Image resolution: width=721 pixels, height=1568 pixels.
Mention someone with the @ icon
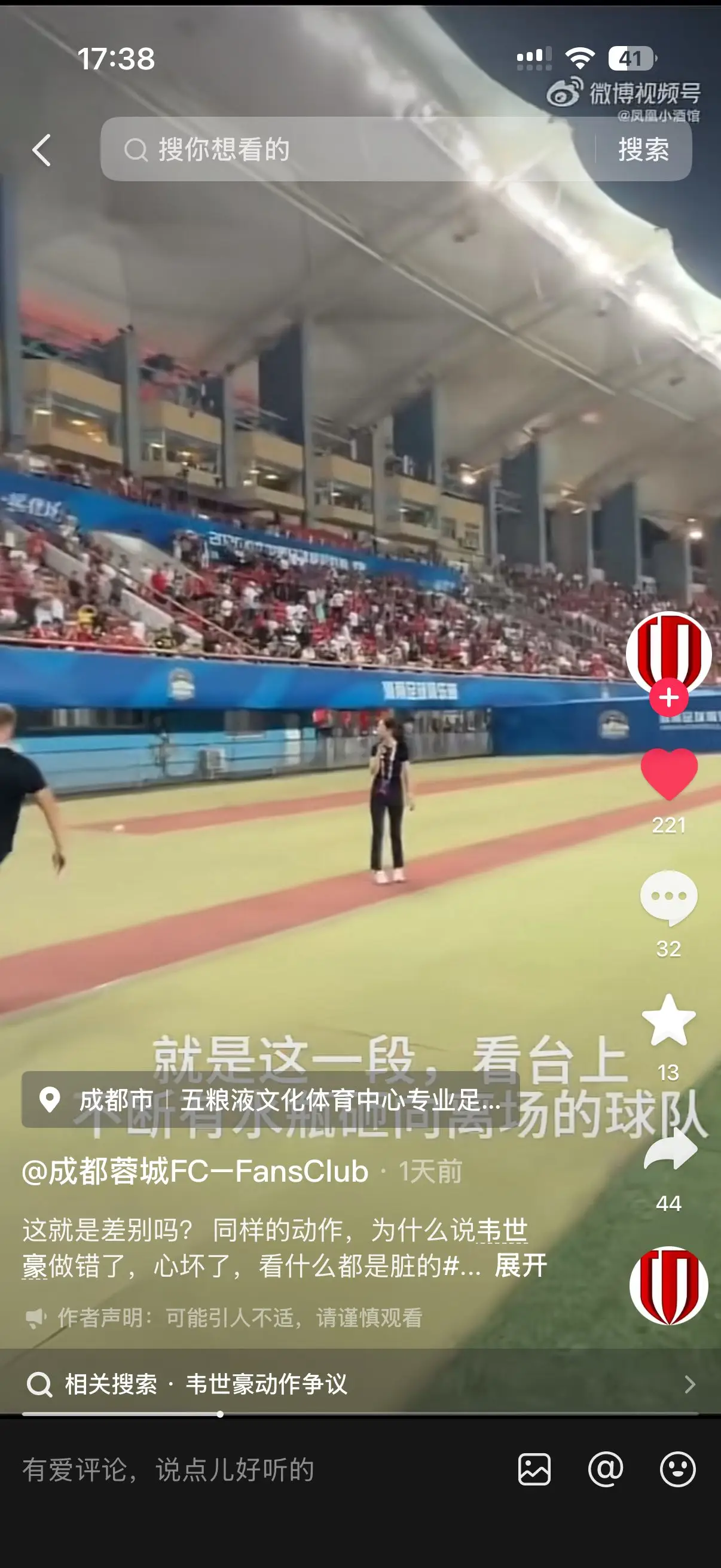pyautogui.click(x=606, y=1469)
